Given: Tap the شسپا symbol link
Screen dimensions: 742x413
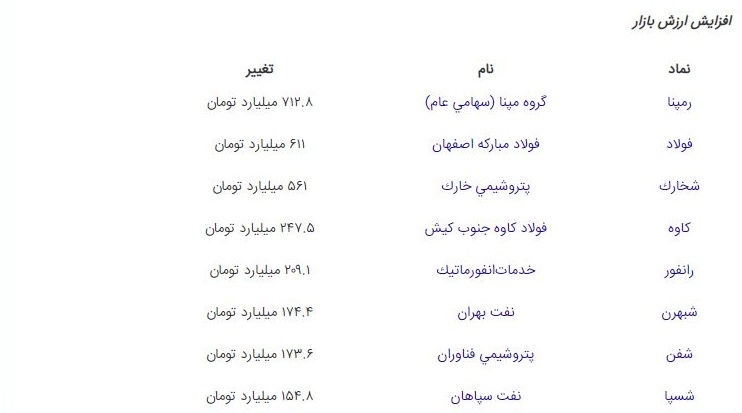Looking at the screenshot, I should coord(679,396).
